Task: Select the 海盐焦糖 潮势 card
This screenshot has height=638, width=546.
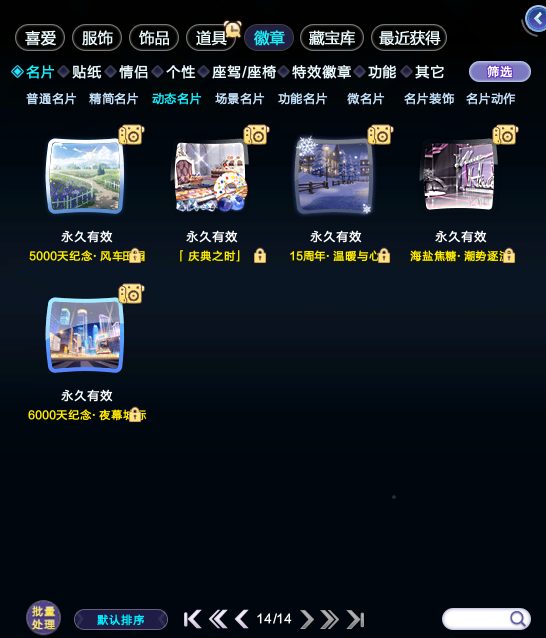Action: pos(459,176)
